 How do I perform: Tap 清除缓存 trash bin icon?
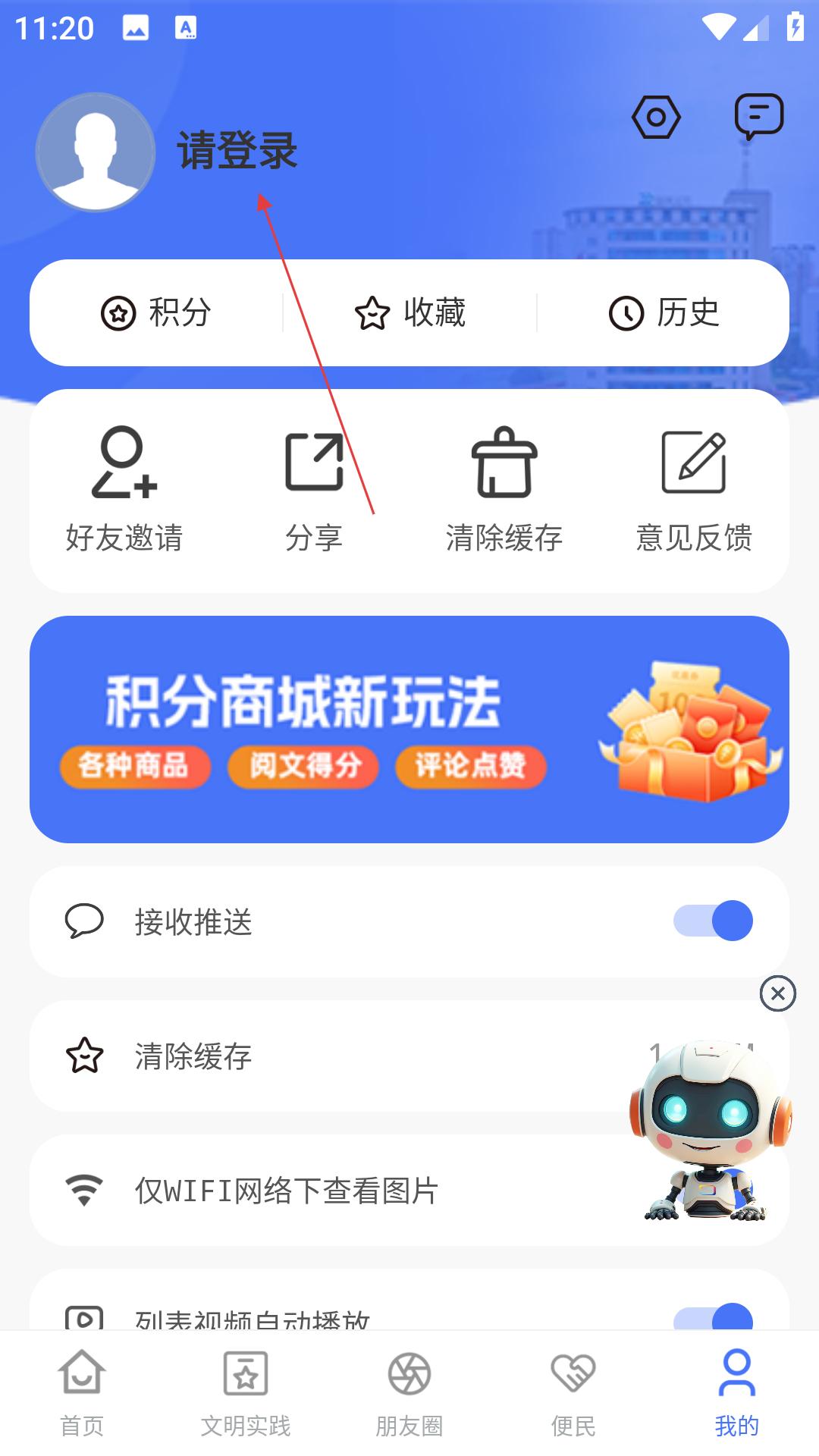point(504,464)
